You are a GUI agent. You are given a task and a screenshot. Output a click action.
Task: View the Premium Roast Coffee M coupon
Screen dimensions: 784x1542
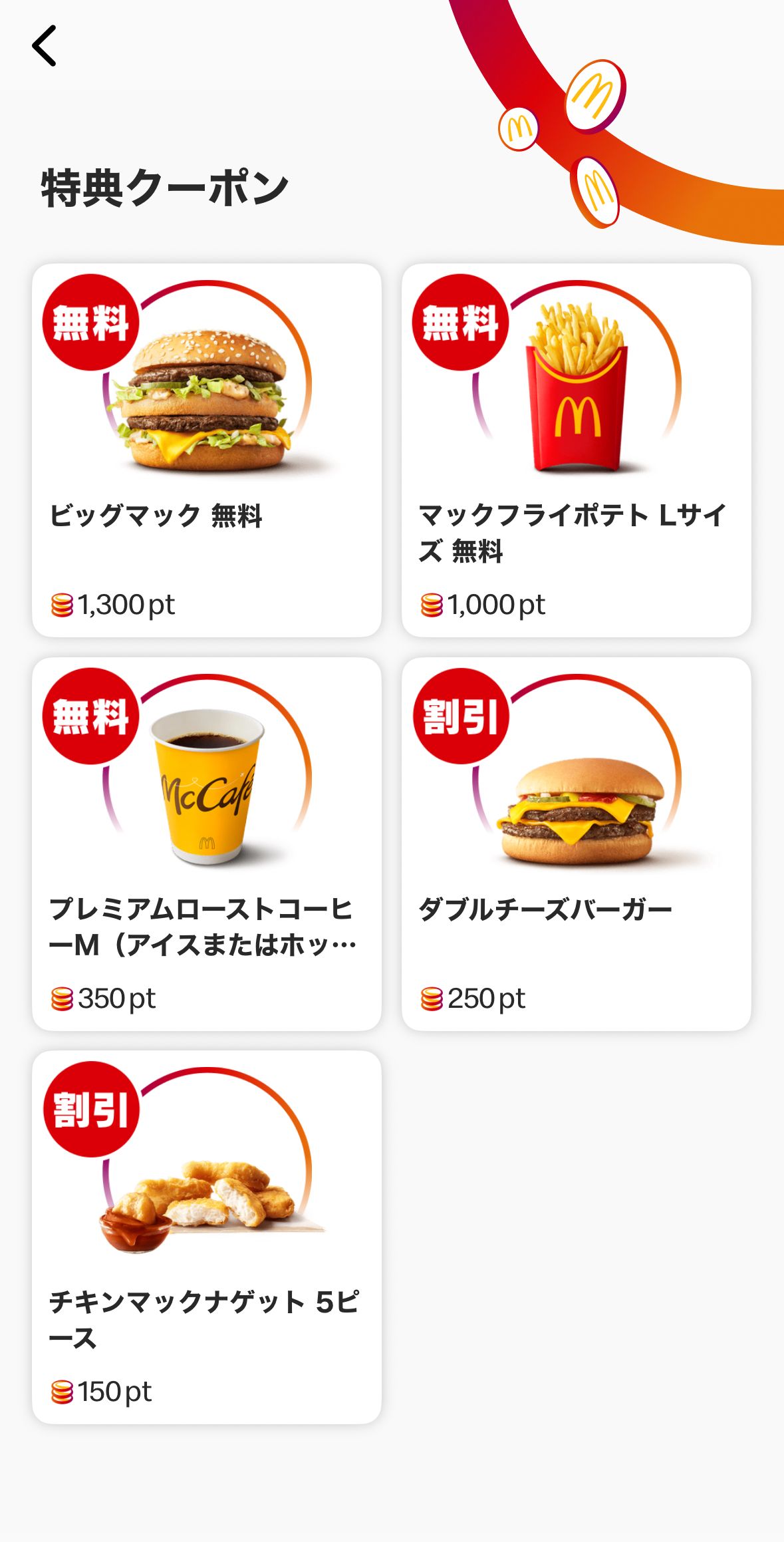tap(206, 844)
